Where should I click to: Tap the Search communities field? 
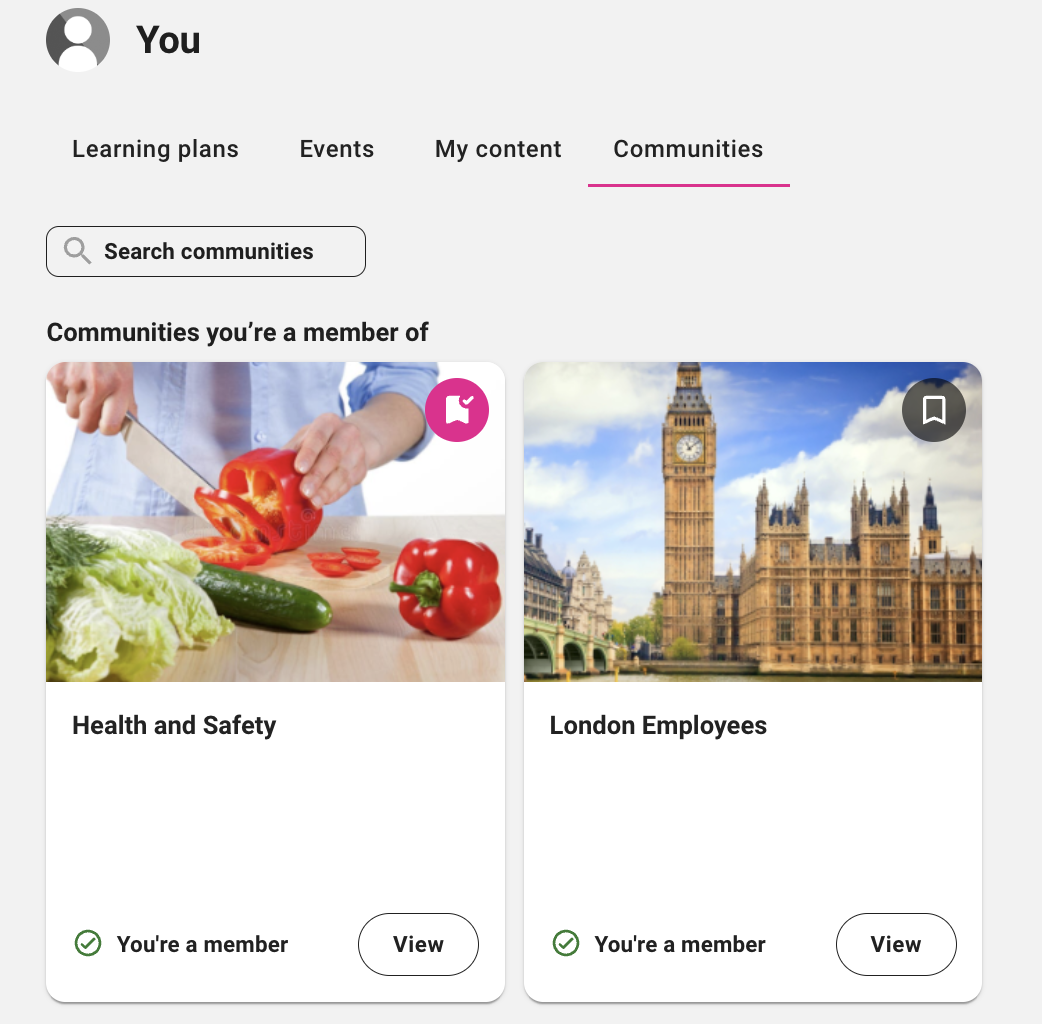pos(206,251)
